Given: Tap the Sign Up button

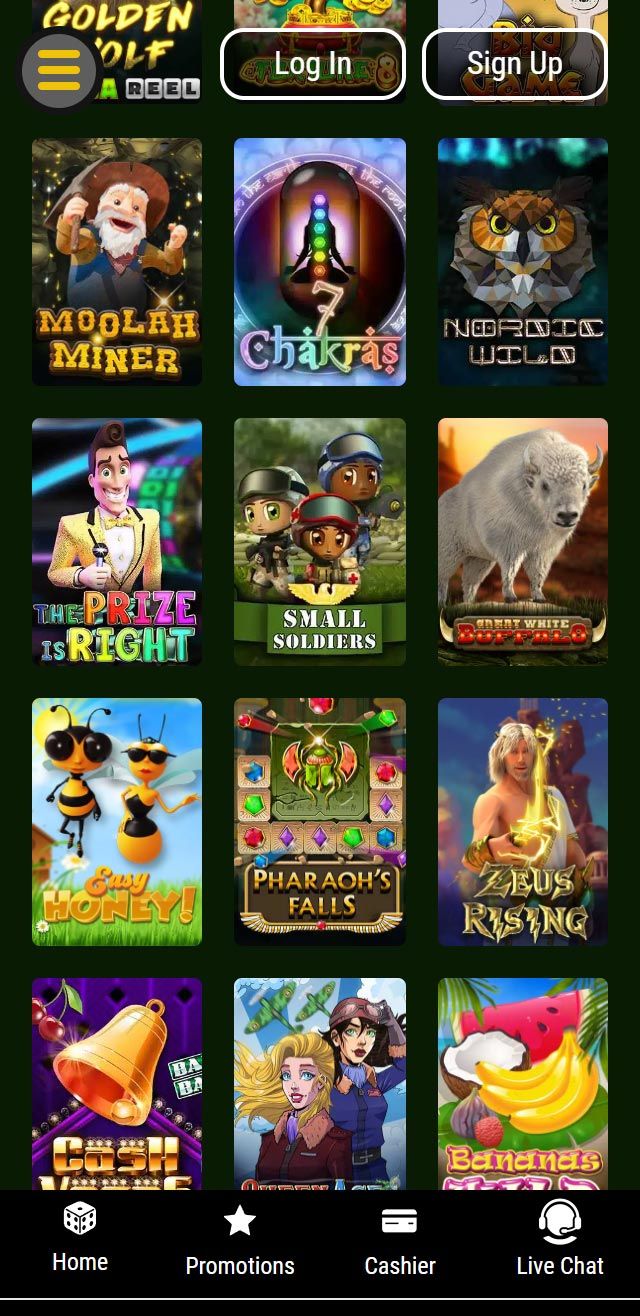Looking at the screenshot, I should [515, 64].
